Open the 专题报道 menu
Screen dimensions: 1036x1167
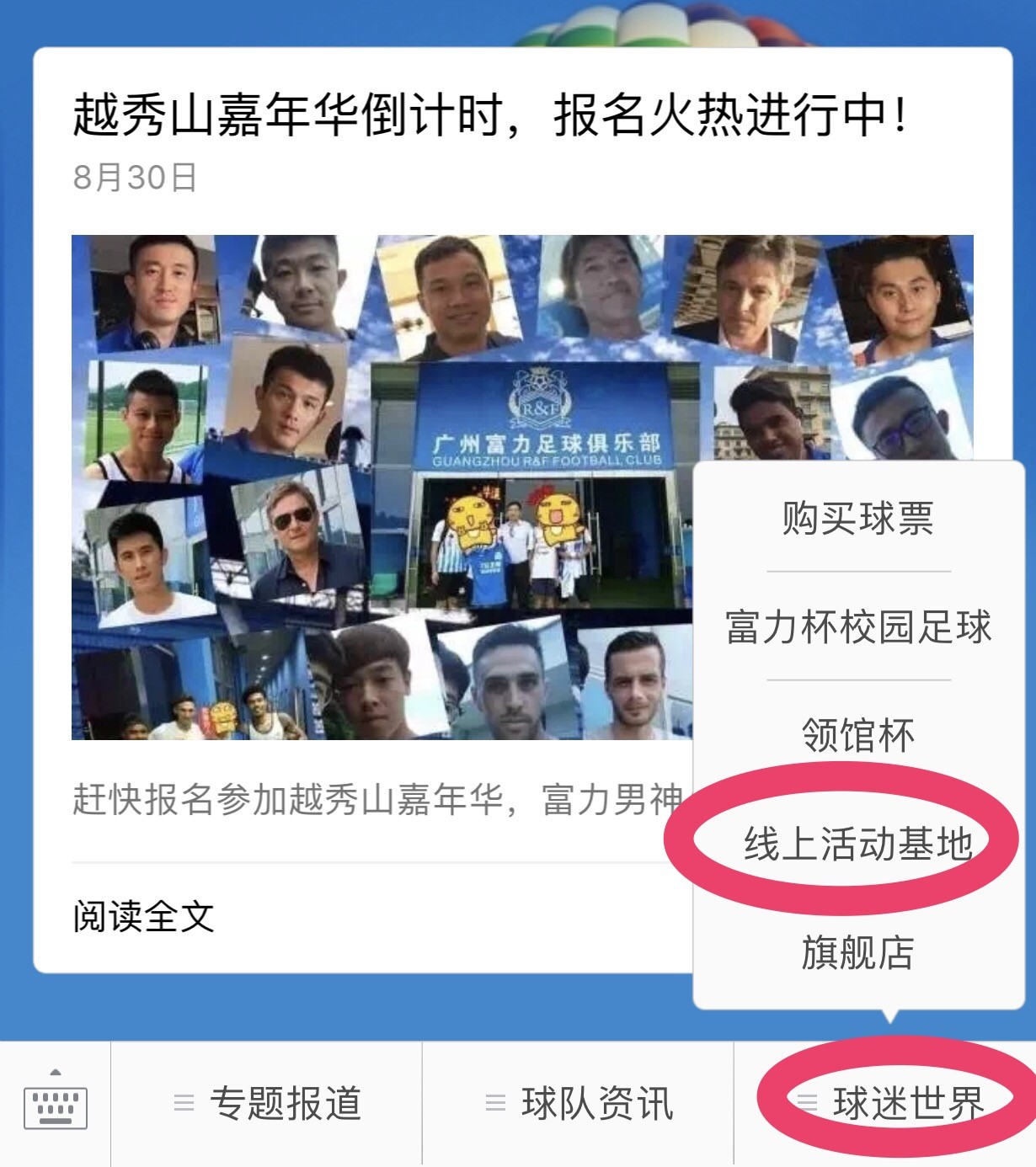tap(267, 1104)
